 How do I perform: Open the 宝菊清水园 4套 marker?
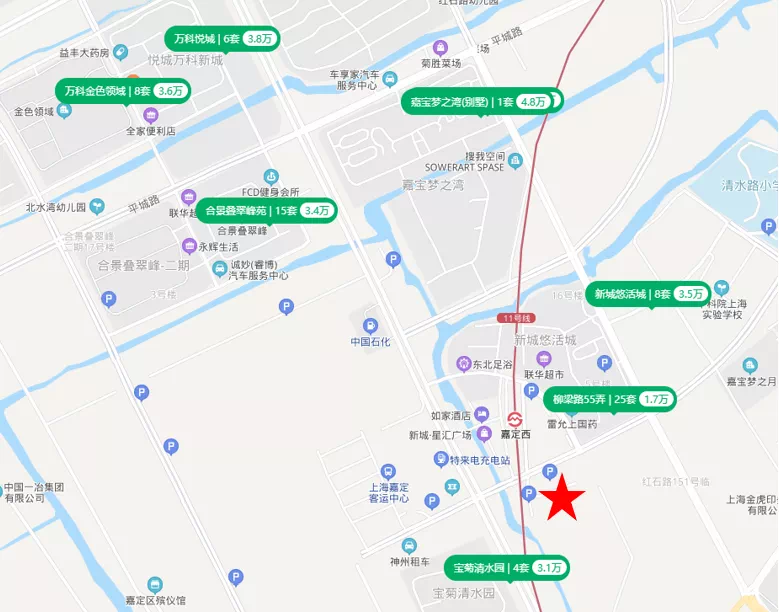tap(506, 567)
